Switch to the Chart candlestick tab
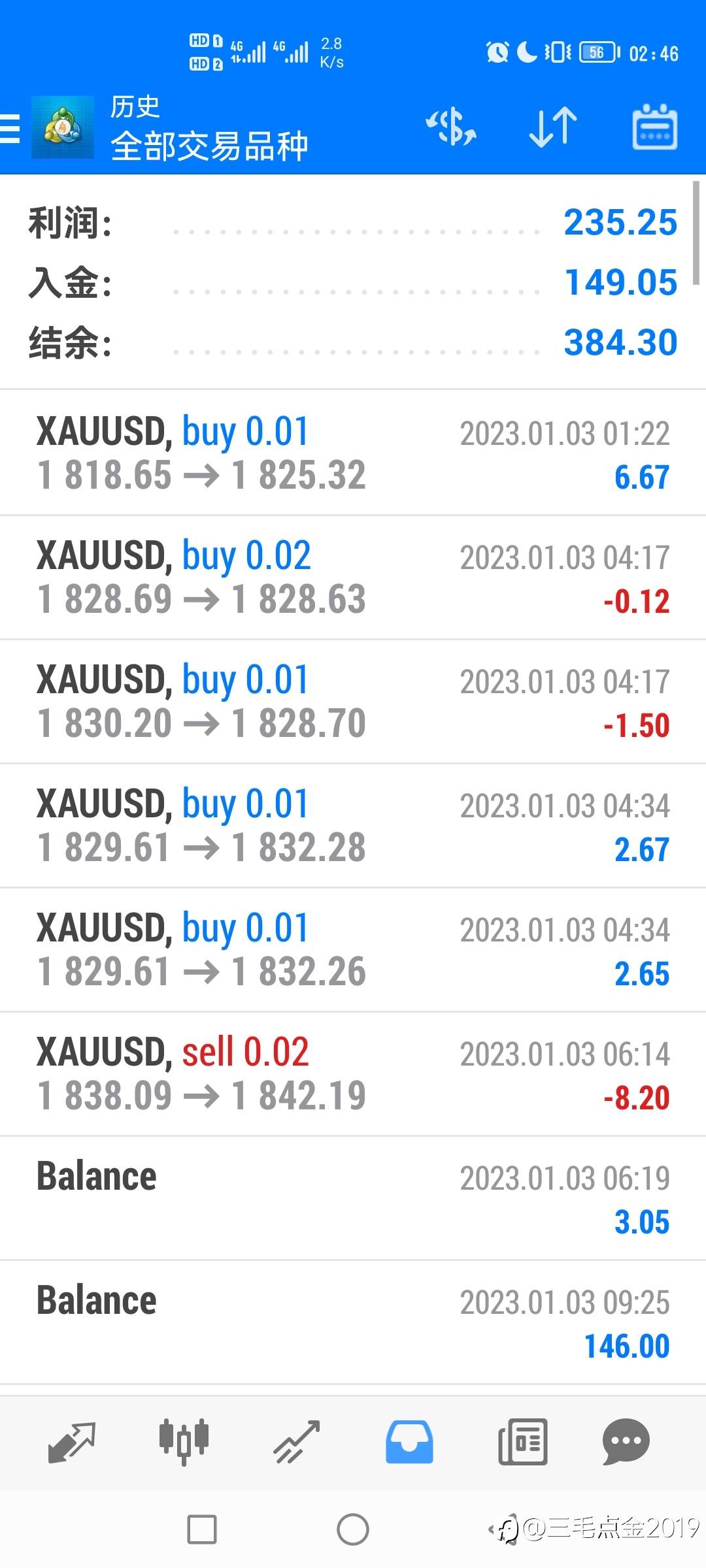This screenshot has width=706, height=1568. 184,1441
